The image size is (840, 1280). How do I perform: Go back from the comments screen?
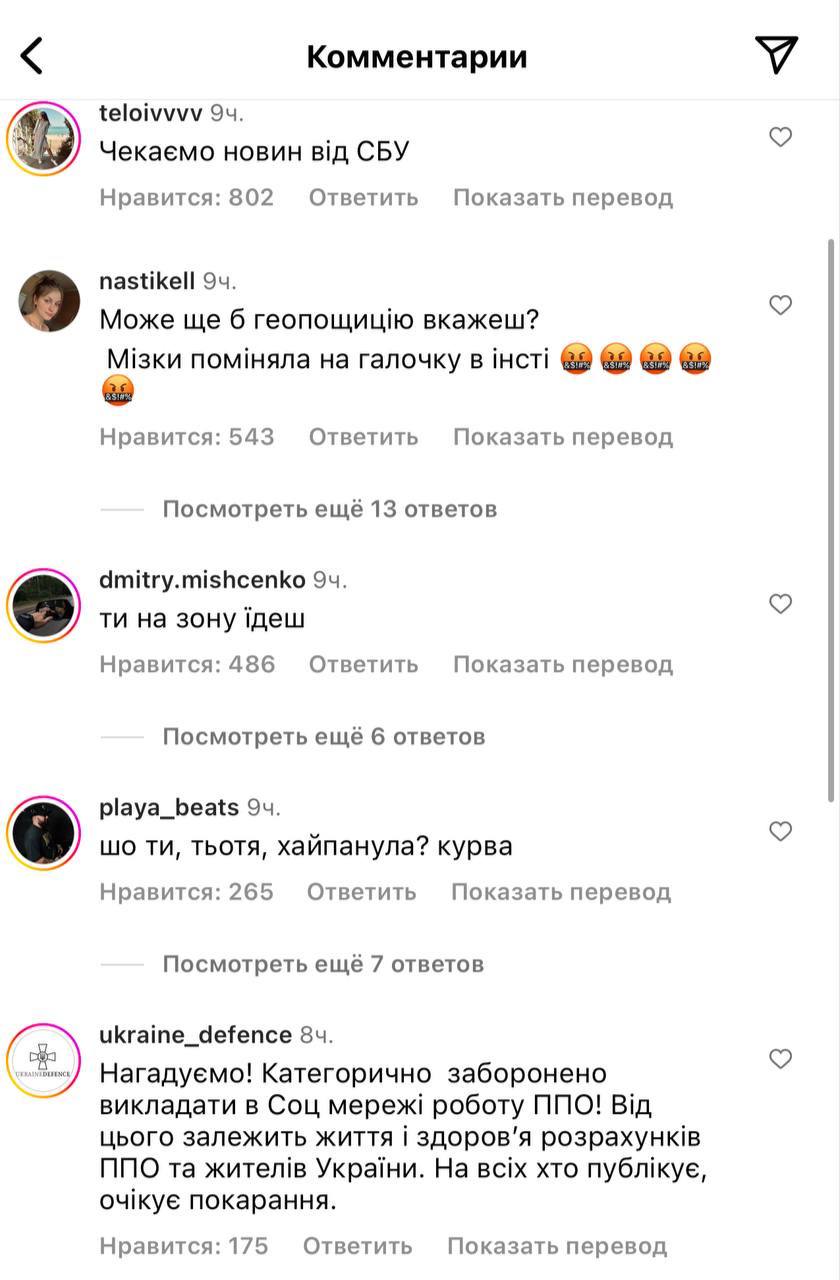point(32,56)
